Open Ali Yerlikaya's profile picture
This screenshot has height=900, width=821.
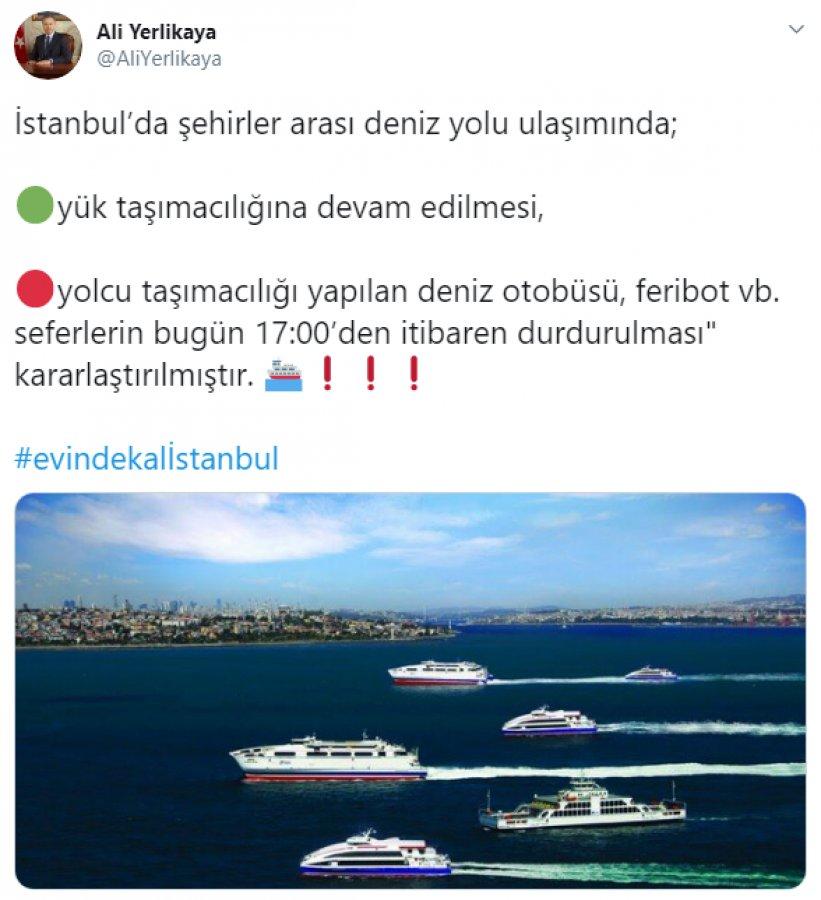pos(47,40)
